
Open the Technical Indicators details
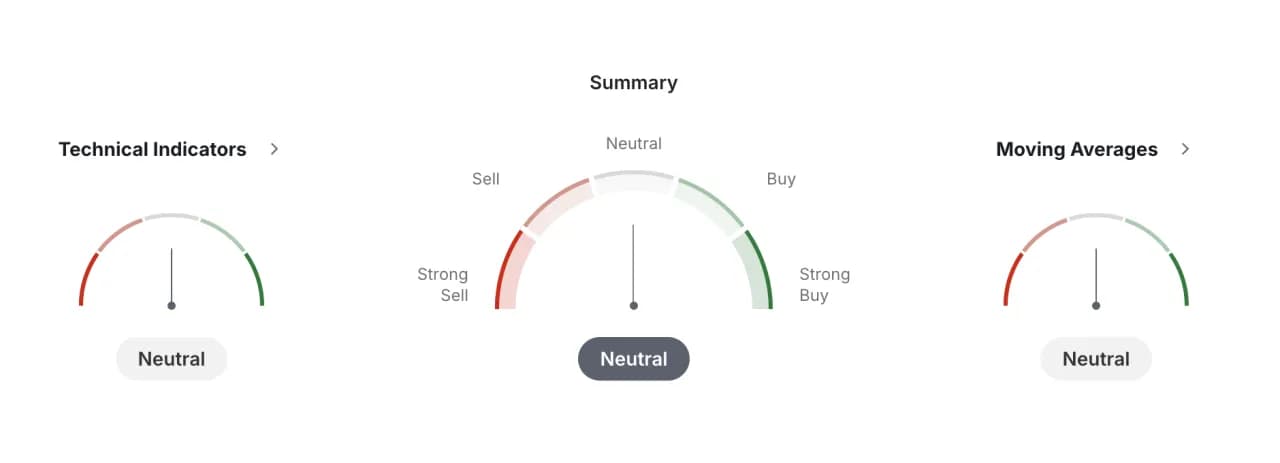274,149
